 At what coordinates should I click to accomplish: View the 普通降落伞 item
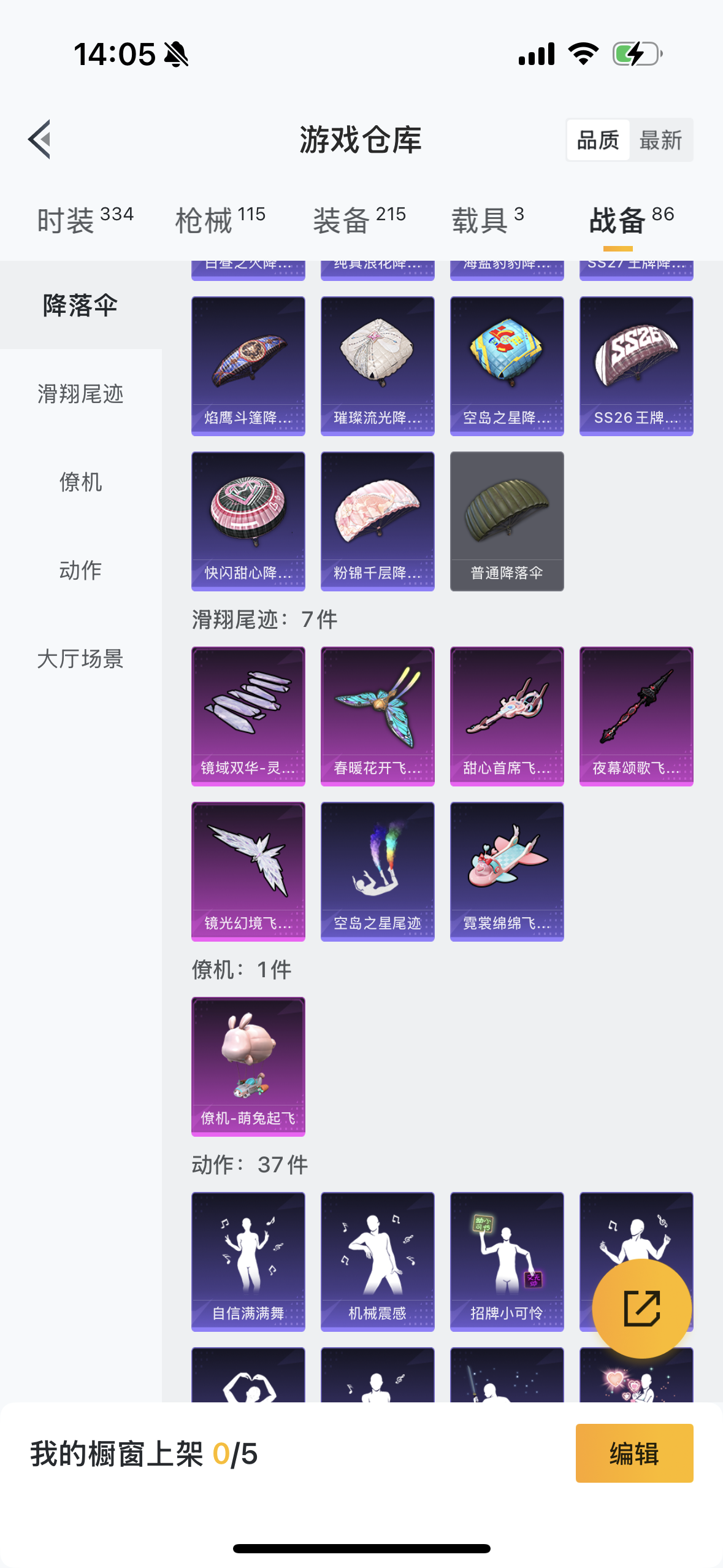pyautogui.click(x=507, y=521)
